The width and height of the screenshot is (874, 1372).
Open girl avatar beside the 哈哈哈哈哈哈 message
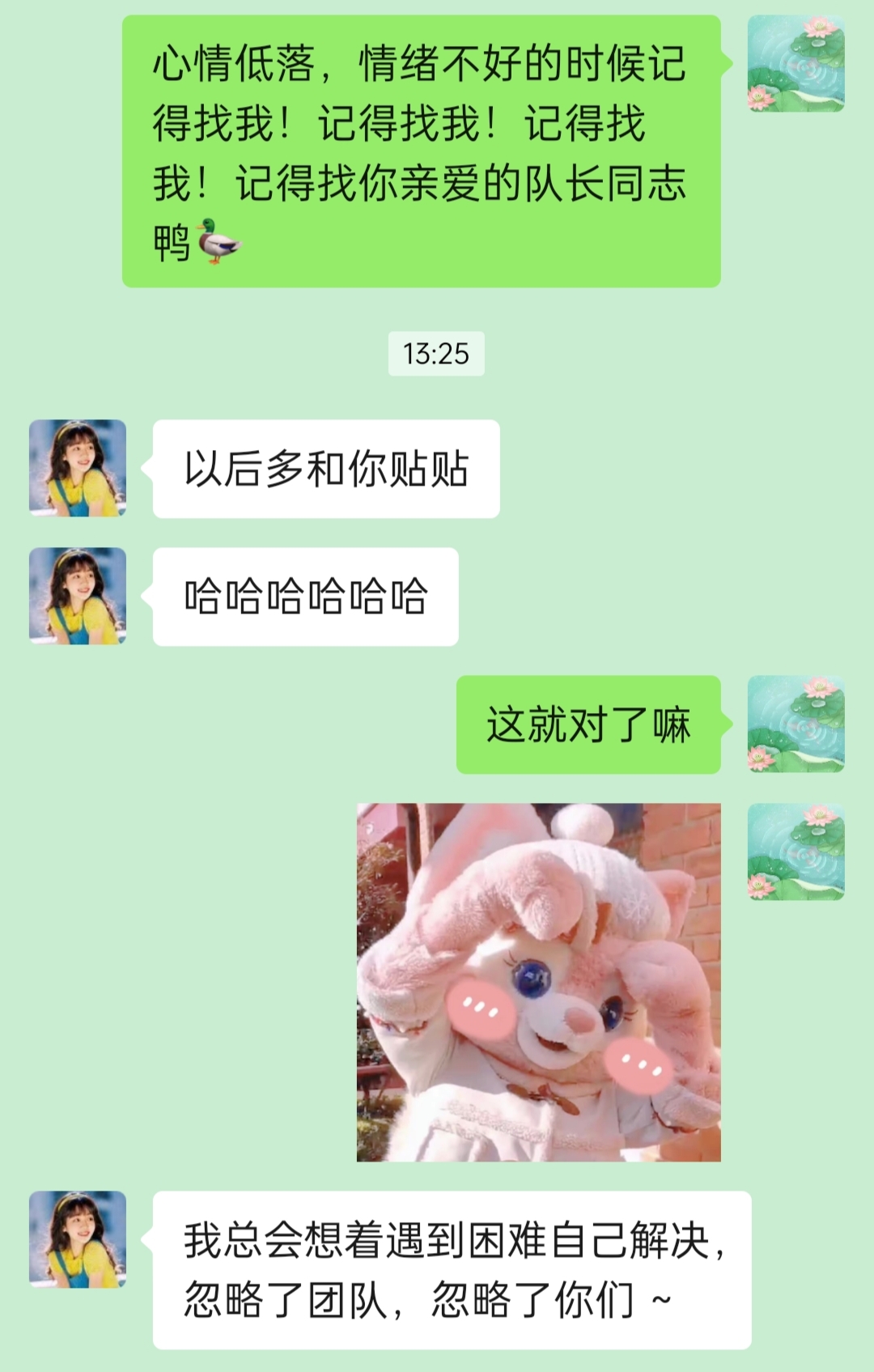(x=78, y=596)
